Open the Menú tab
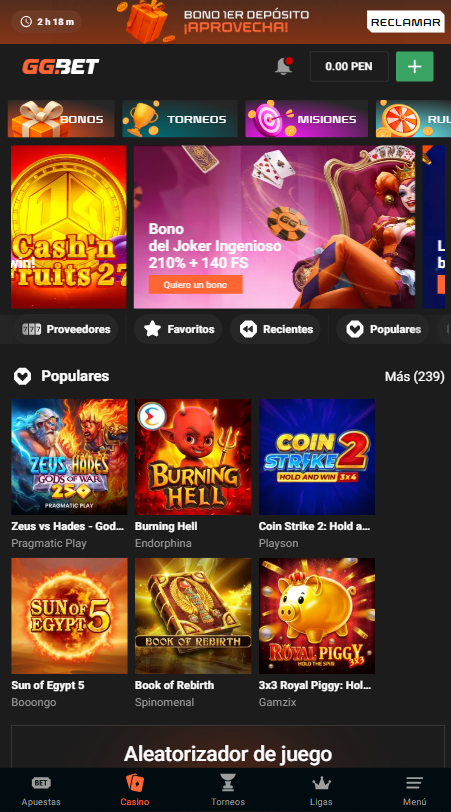 pos(414,790)
